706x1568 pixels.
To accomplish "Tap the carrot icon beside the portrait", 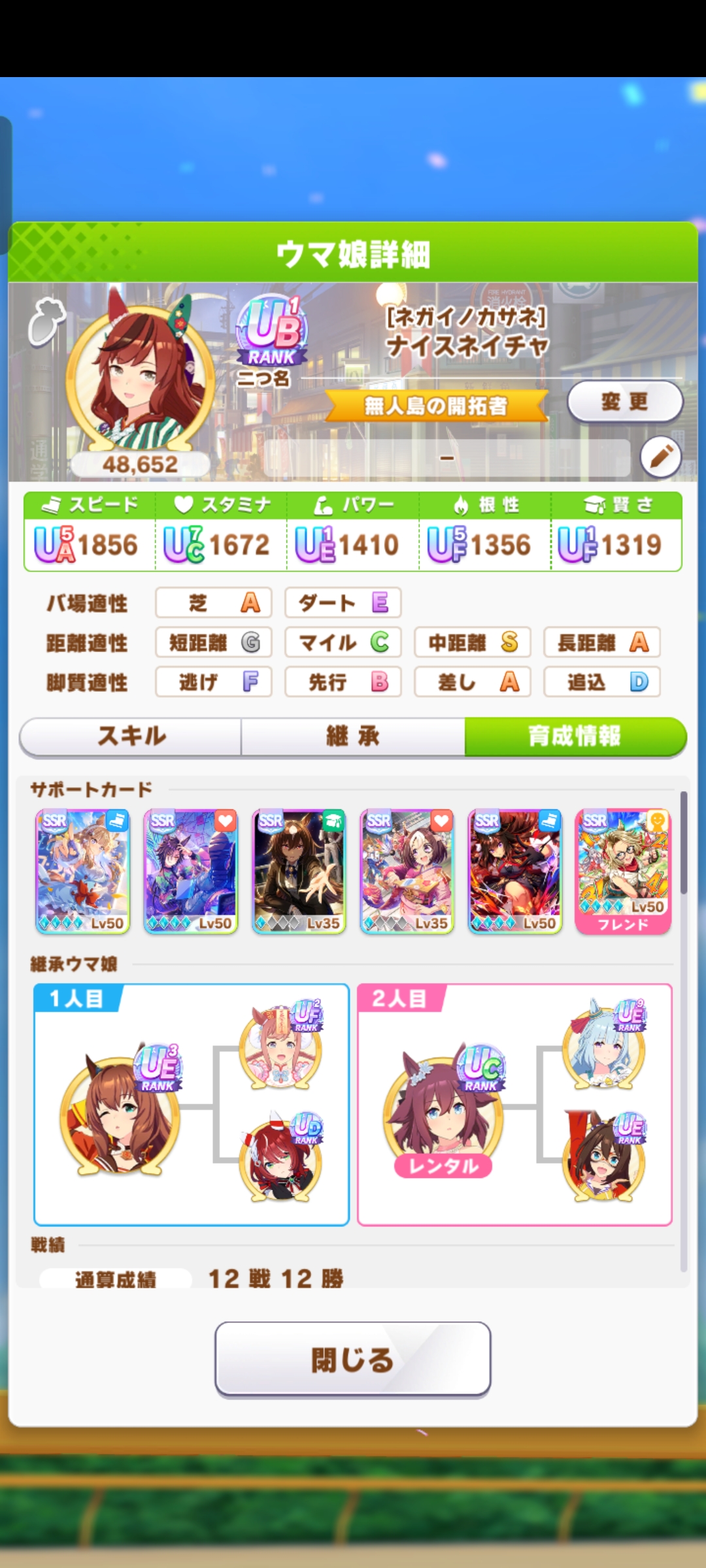I will tap(47, 320).
